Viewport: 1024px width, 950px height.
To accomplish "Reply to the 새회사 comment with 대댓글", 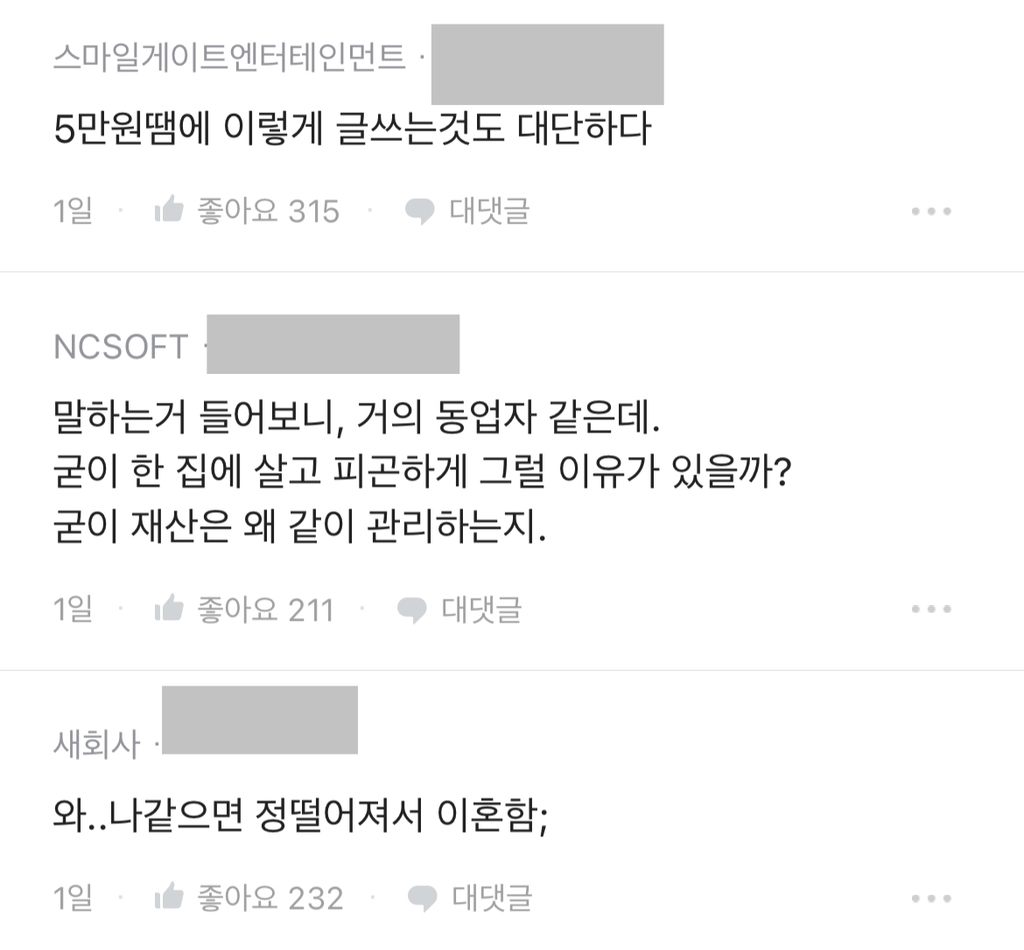I will click(x=470, y=897).
